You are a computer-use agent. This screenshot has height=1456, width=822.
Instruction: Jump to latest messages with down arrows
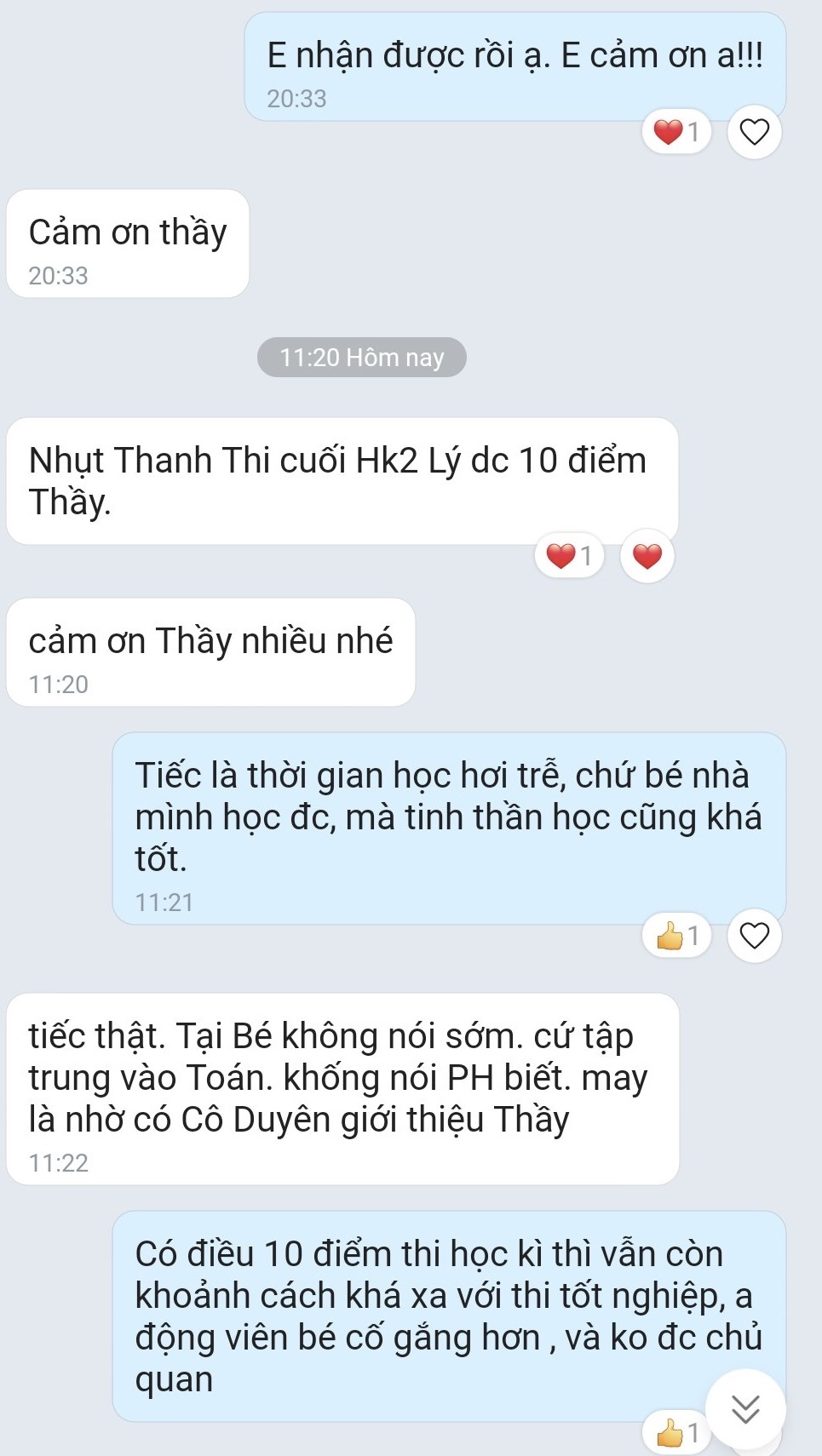[745, 1409]
